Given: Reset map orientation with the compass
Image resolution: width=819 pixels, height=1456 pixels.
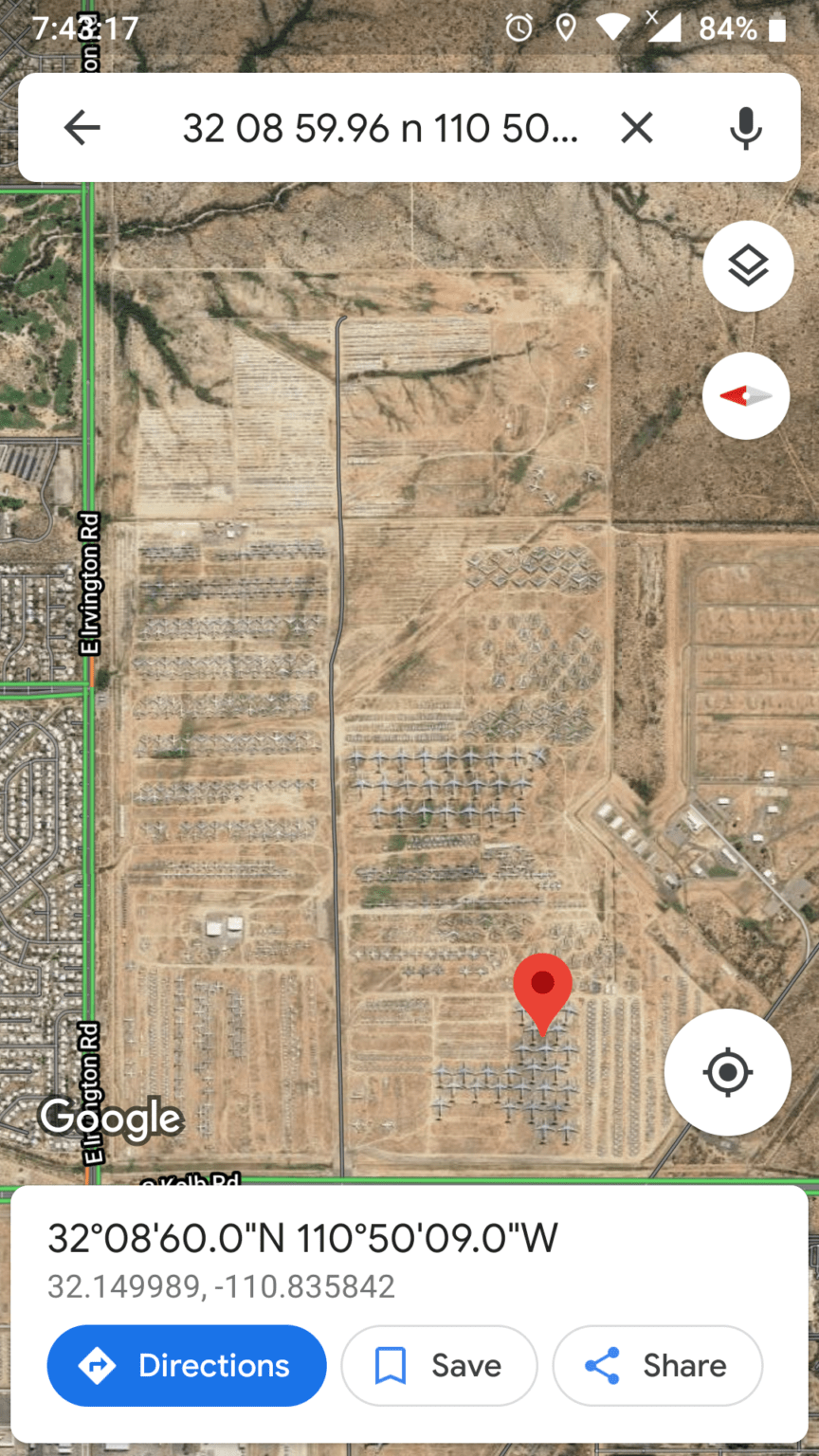Looking at the screenshot, I should pyautogui.click(x=747, y=396).
